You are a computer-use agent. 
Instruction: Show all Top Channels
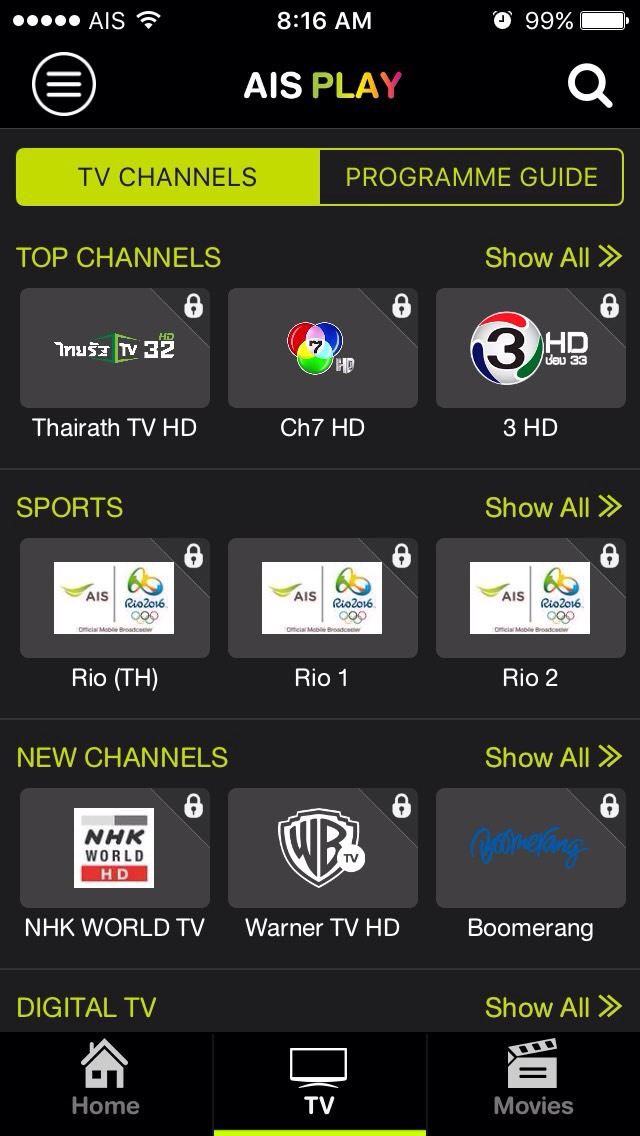[553, 257]
